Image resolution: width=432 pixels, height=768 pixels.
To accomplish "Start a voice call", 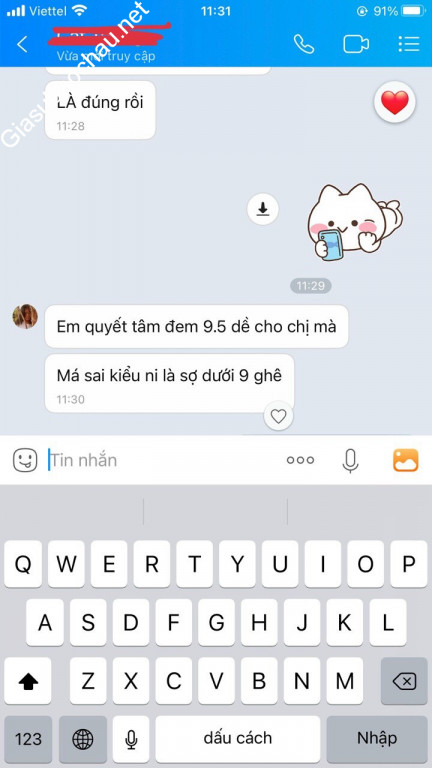I will click(303, 44).
